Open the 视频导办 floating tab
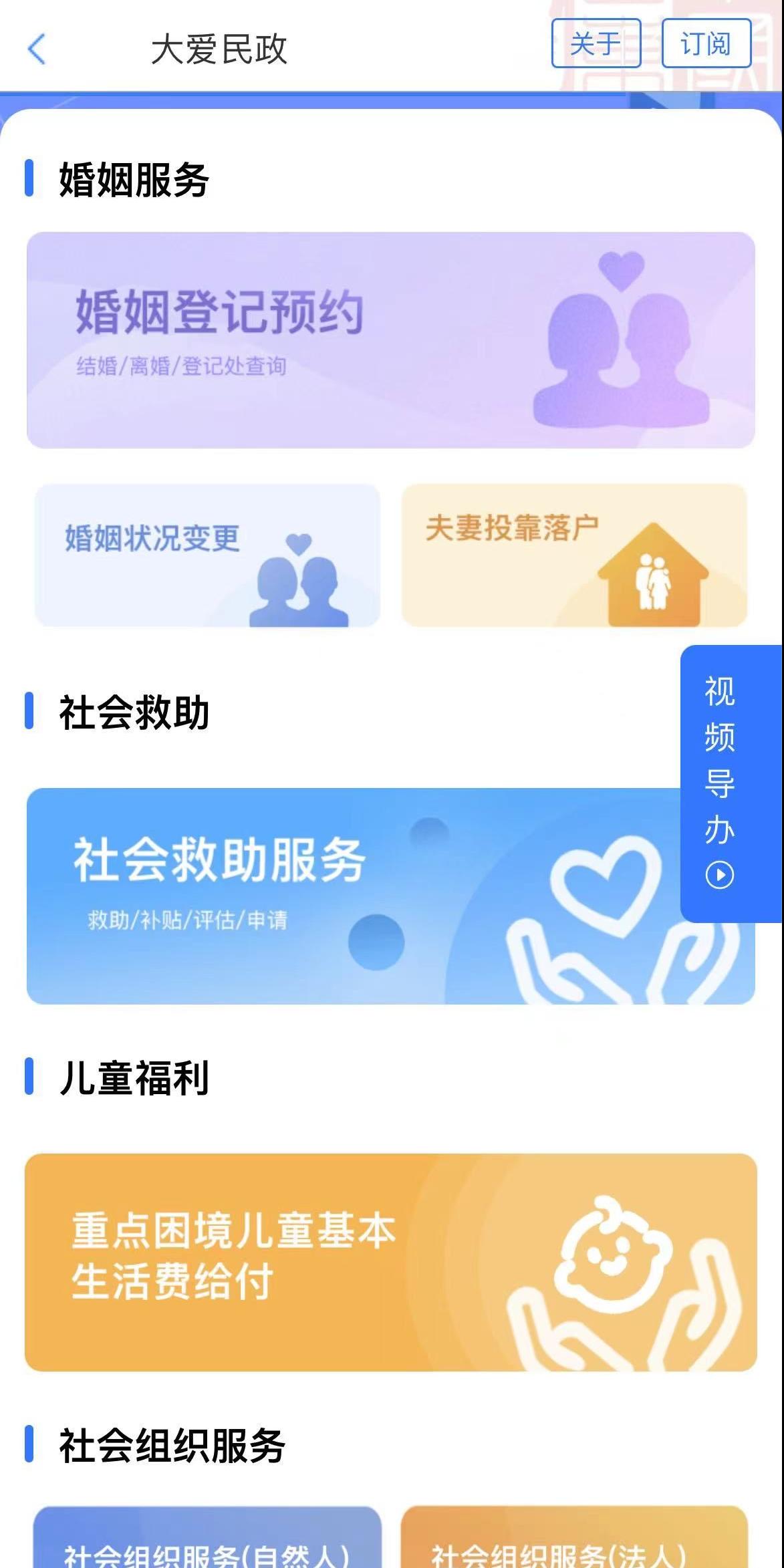 pyautogui.click(x=729, y=783)
